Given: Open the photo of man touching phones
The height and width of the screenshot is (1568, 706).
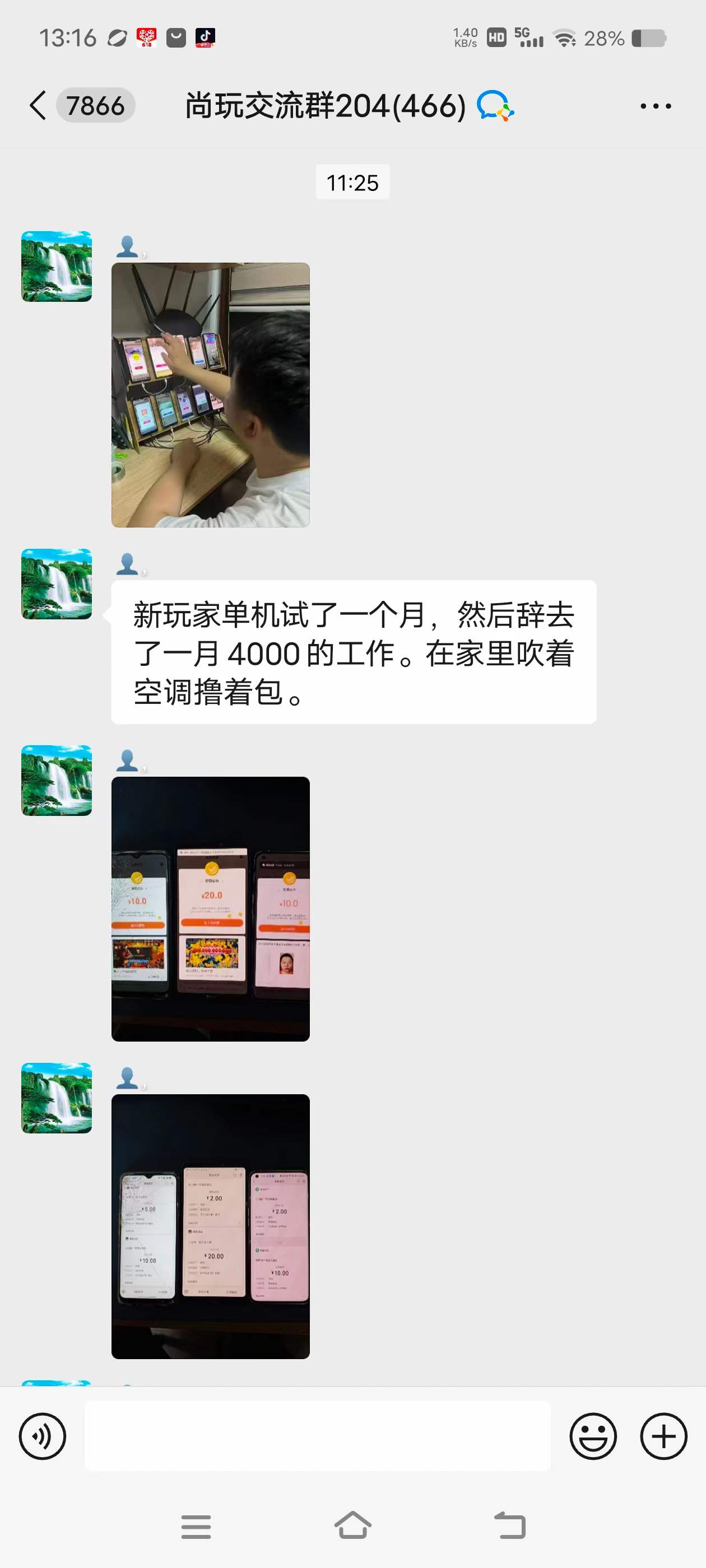Looking at the screenshot, I should click(210, 394).
